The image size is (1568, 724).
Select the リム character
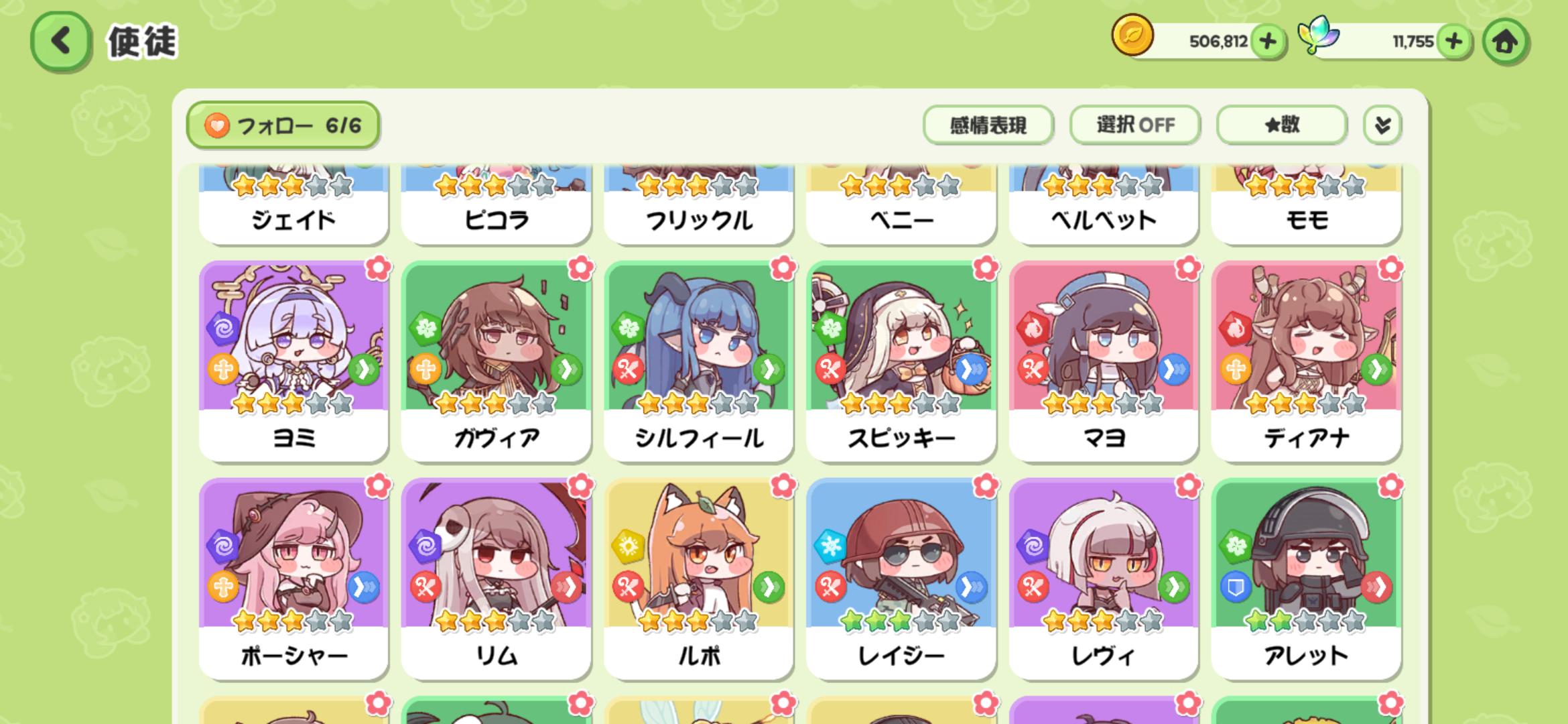pyautogui.click(x=496, y=578)
